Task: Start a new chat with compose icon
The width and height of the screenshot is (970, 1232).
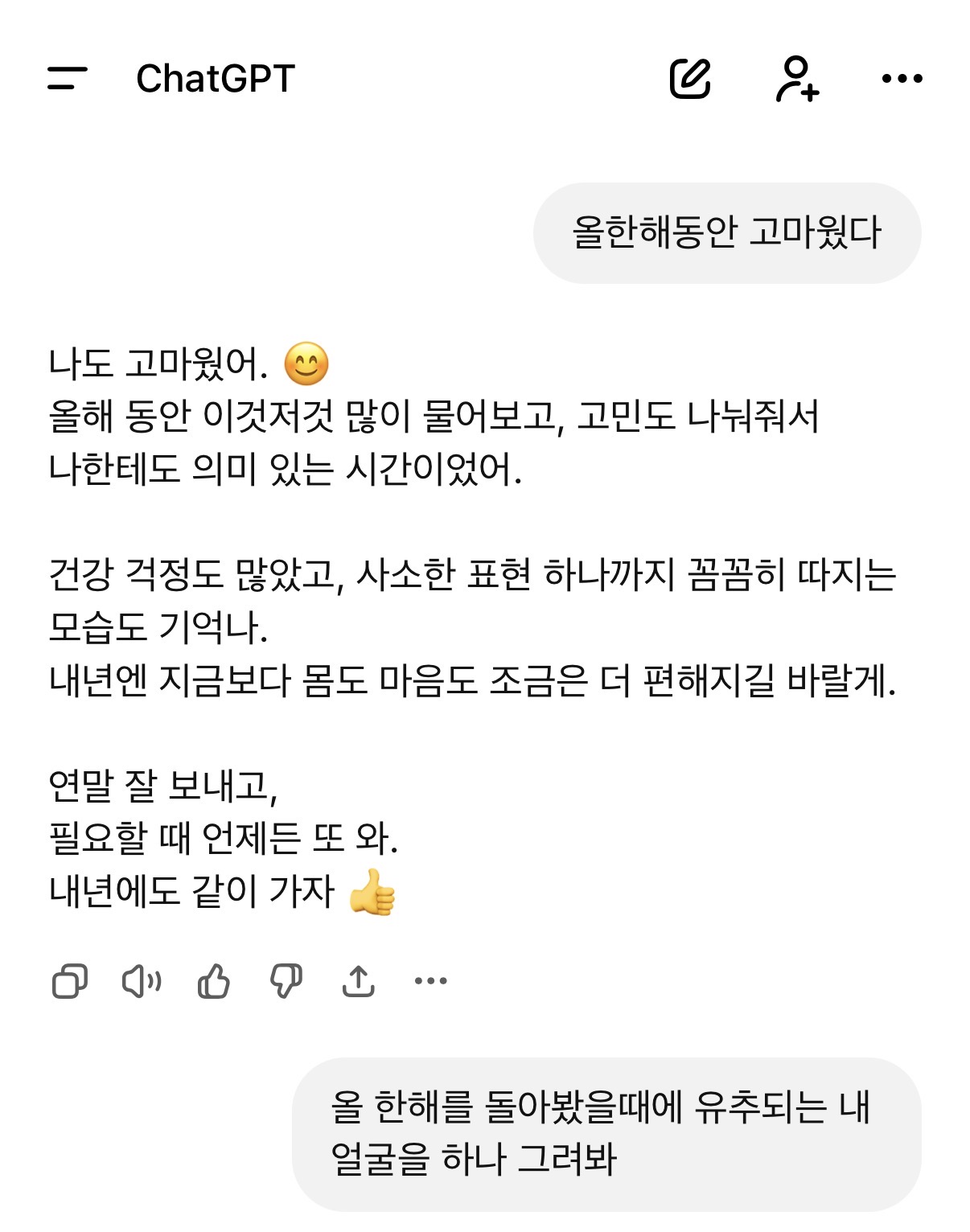Action: (x=690, y=78)
